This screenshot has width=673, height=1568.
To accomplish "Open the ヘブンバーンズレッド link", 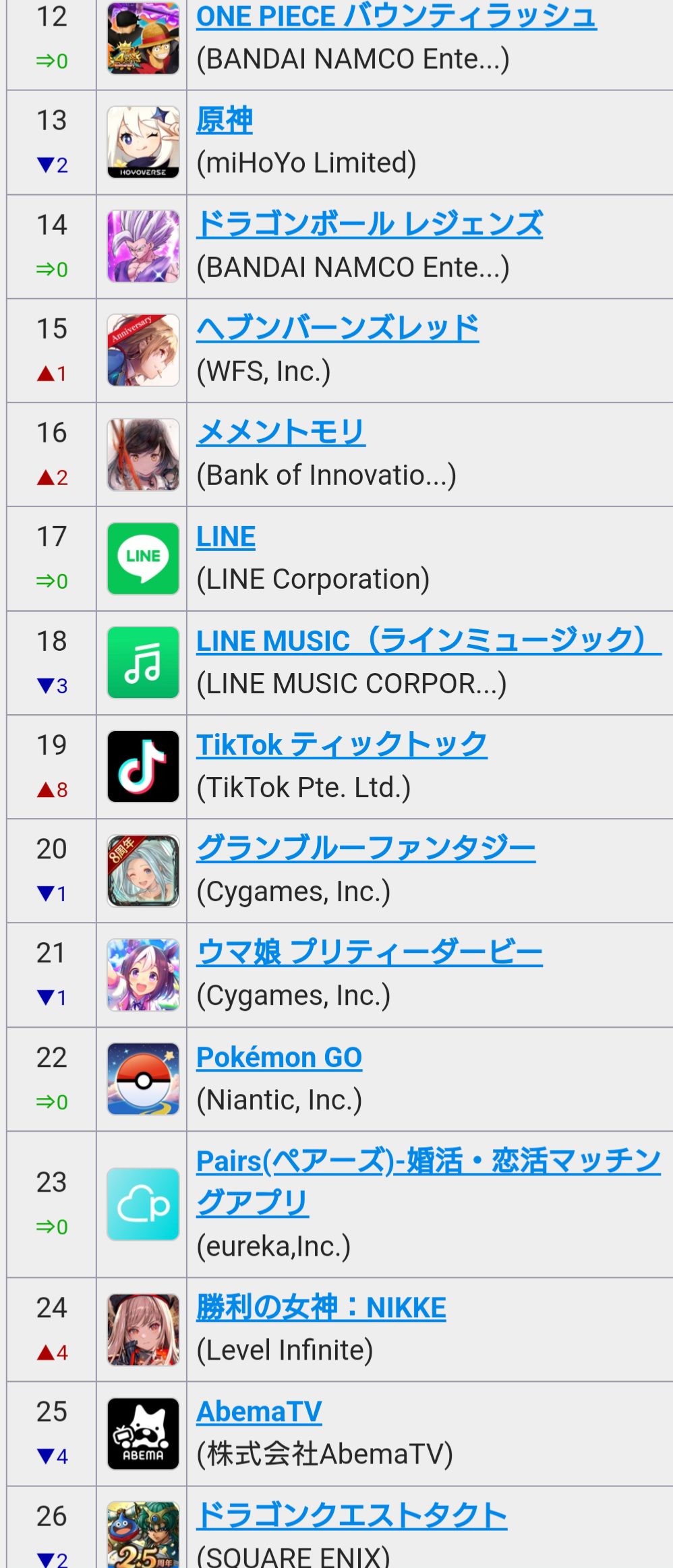I will [x=337, y=328].
